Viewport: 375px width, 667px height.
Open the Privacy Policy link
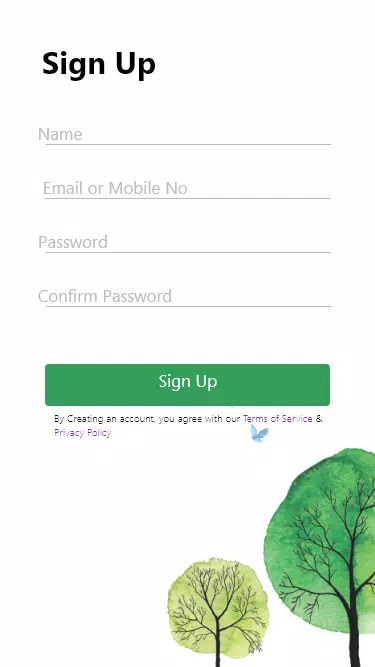(x=82, y=433)
